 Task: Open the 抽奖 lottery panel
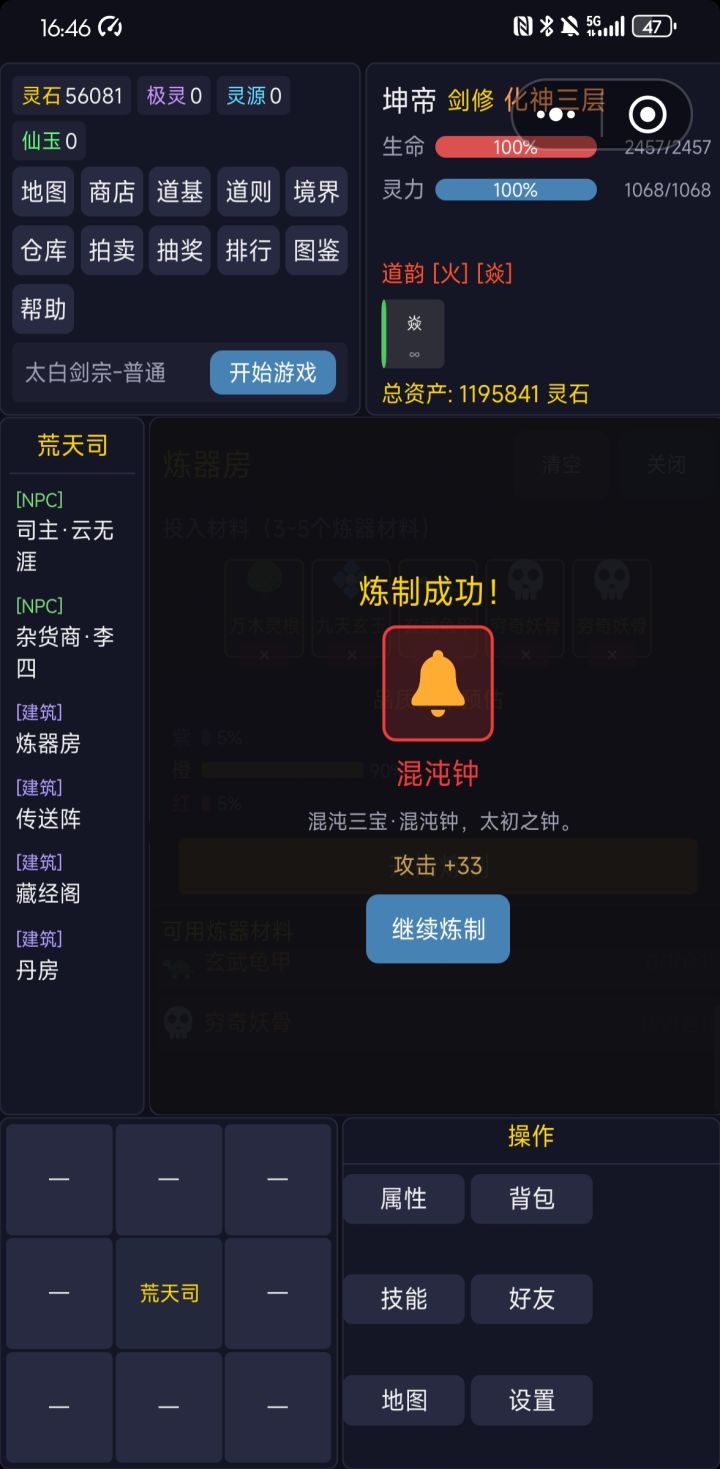point(179,251)
